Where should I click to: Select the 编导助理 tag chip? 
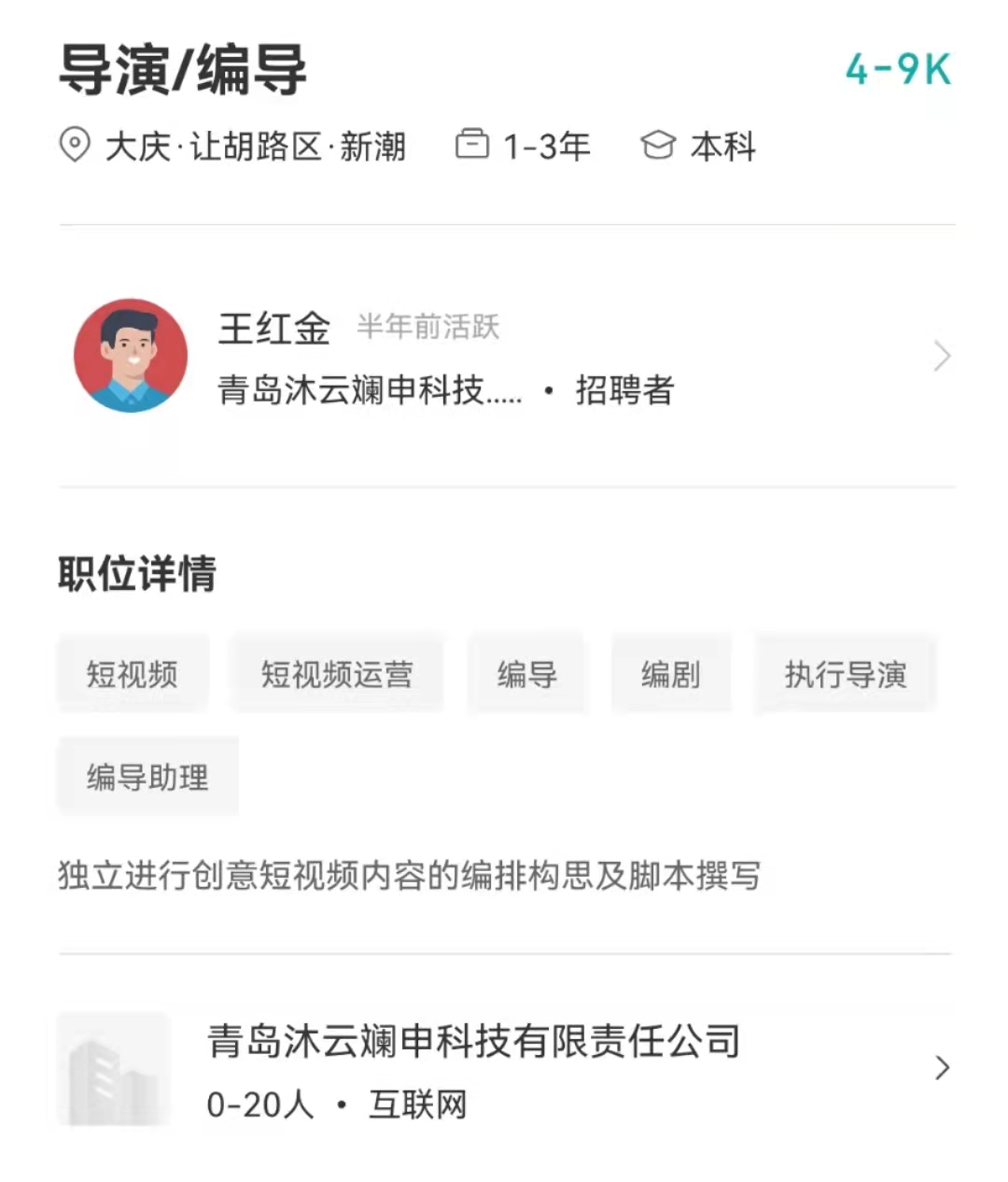[x=147, y=777]
